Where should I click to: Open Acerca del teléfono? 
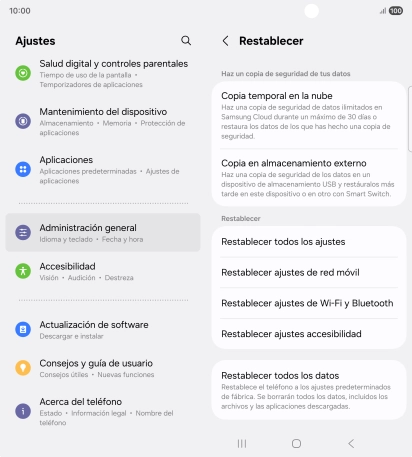pyautogui.click(x=103, y=411)
